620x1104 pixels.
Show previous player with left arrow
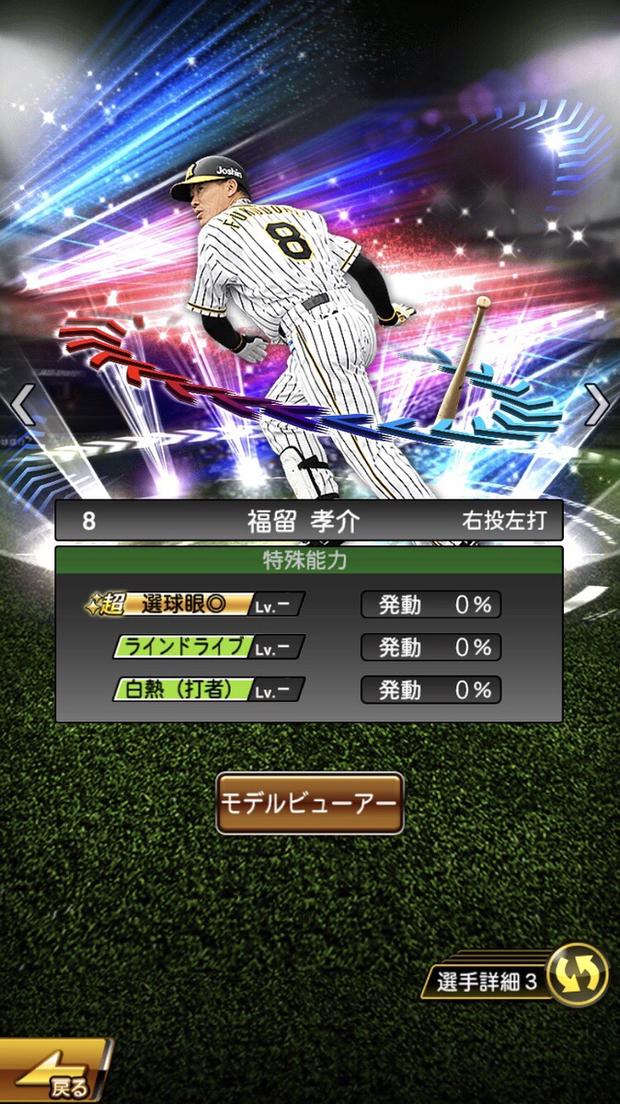click(22, 405)
